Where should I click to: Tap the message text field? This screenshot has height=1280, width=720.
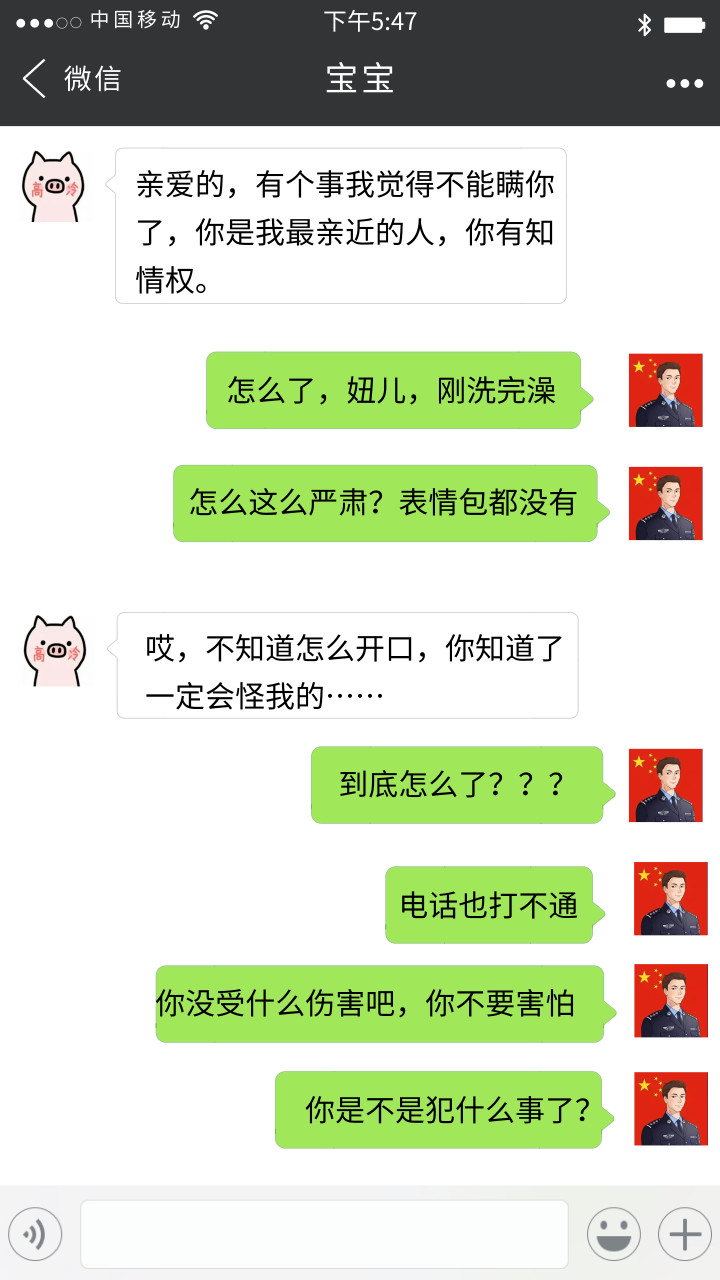point(324,1234)
